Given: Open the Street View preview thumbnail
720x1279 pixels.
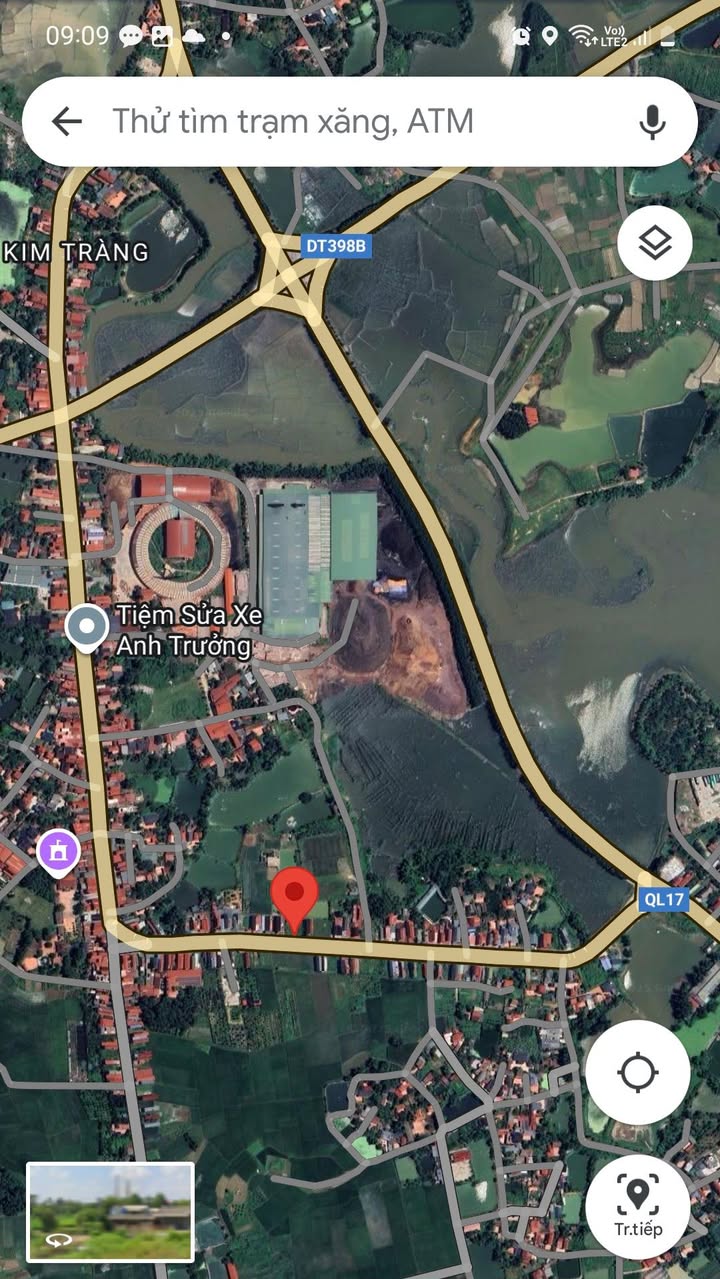Looking at the screenshot, I should tap(110, 1212).
